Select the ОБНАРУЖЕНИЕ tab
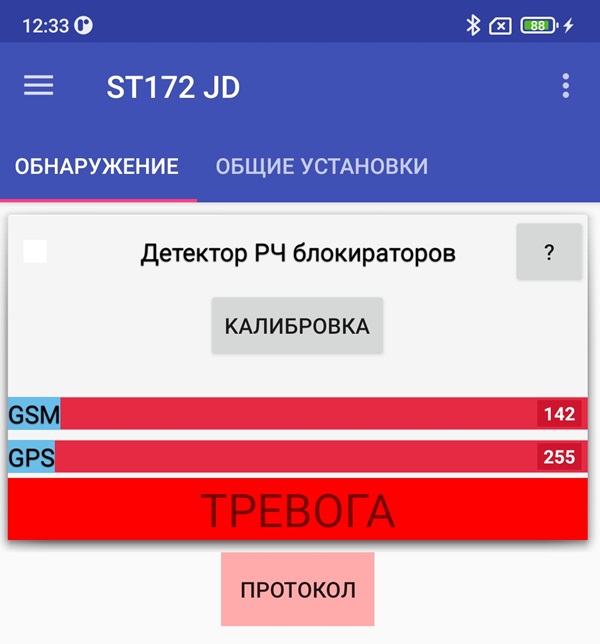 [x=97, y=166]
